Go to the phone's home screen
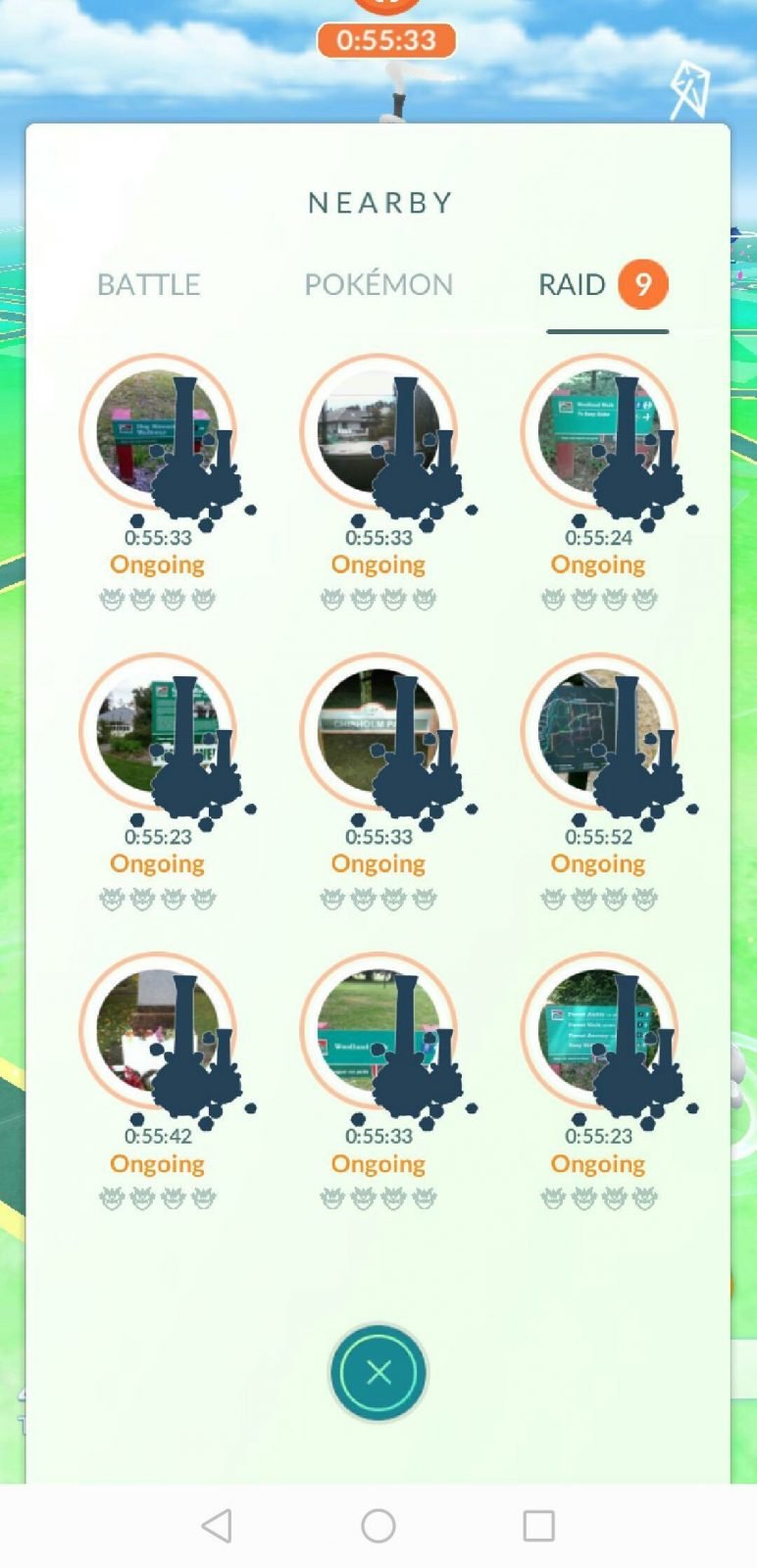Image resolution: width=757 pixels, height=1568 pixels. pyautogui.click(x=378, y=1526)
